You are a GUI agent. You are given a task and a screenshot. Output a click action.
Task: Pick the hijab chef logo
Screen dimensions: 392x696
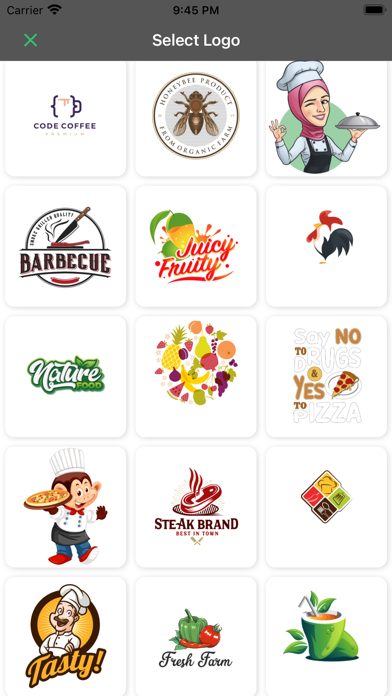click(326, 118)
